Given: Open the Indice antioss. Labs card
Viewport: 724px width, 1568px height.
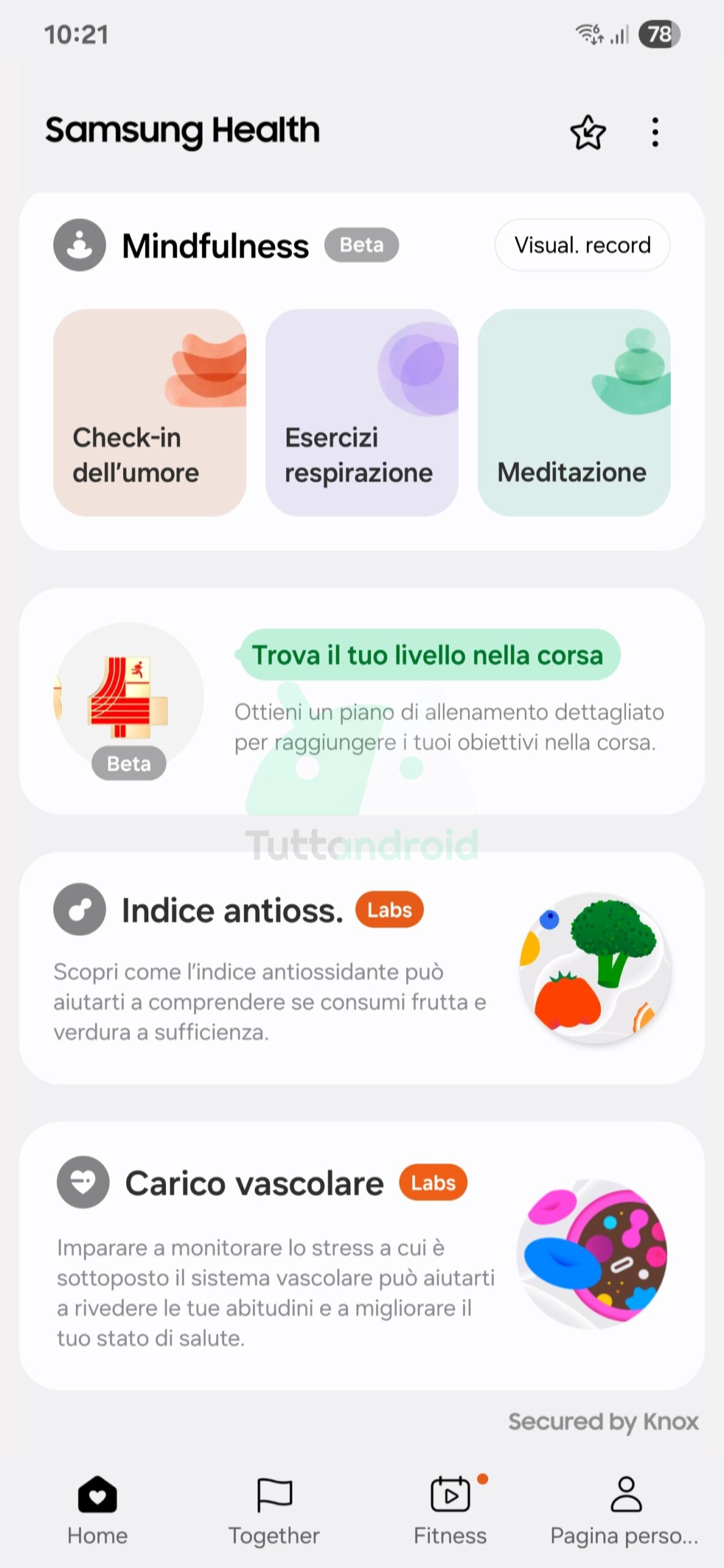Looking at the screenshot, I should 361,968.
